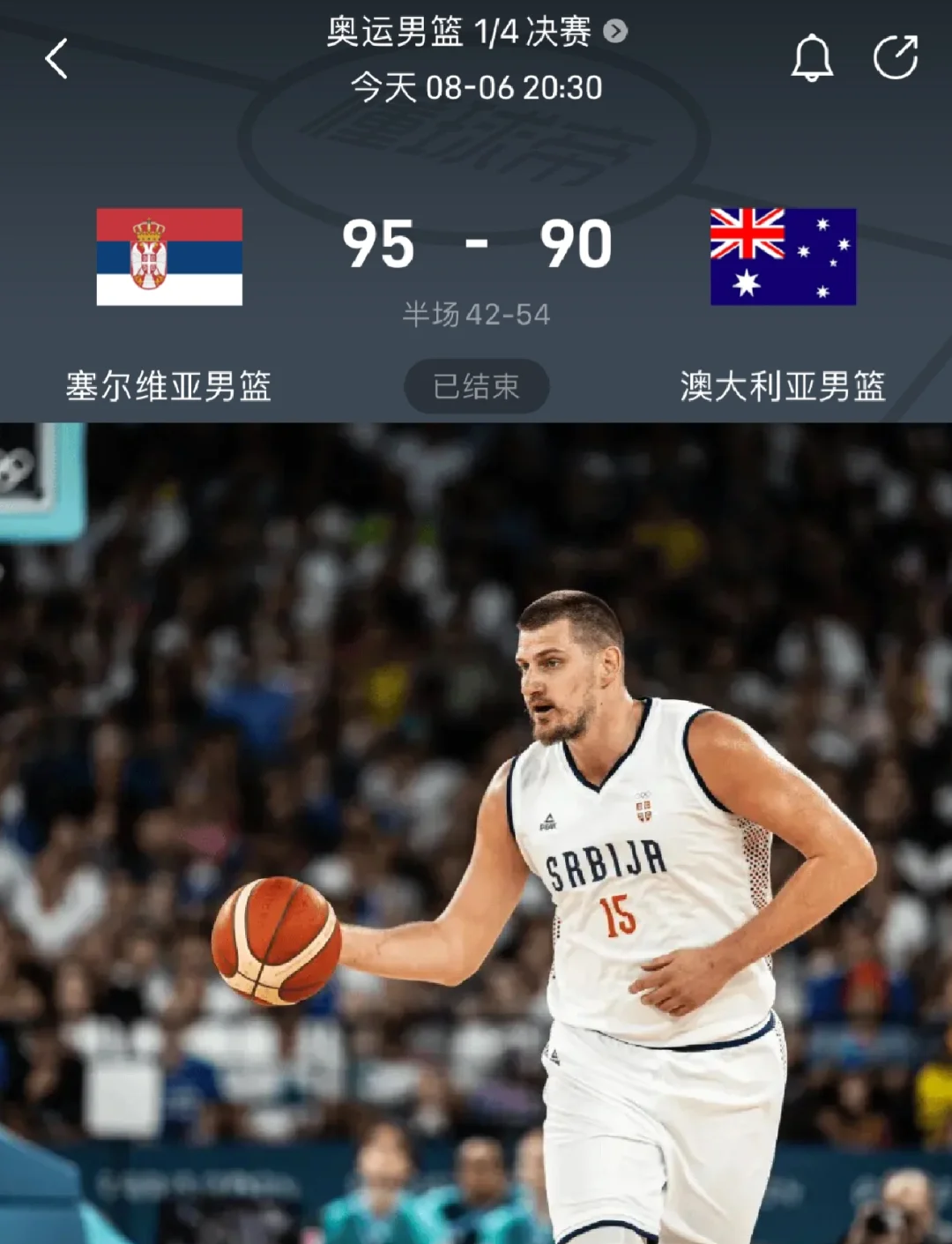Open the 奥运男篮 1/4决赛 title link
The image size is (952, 1244).
476,32
